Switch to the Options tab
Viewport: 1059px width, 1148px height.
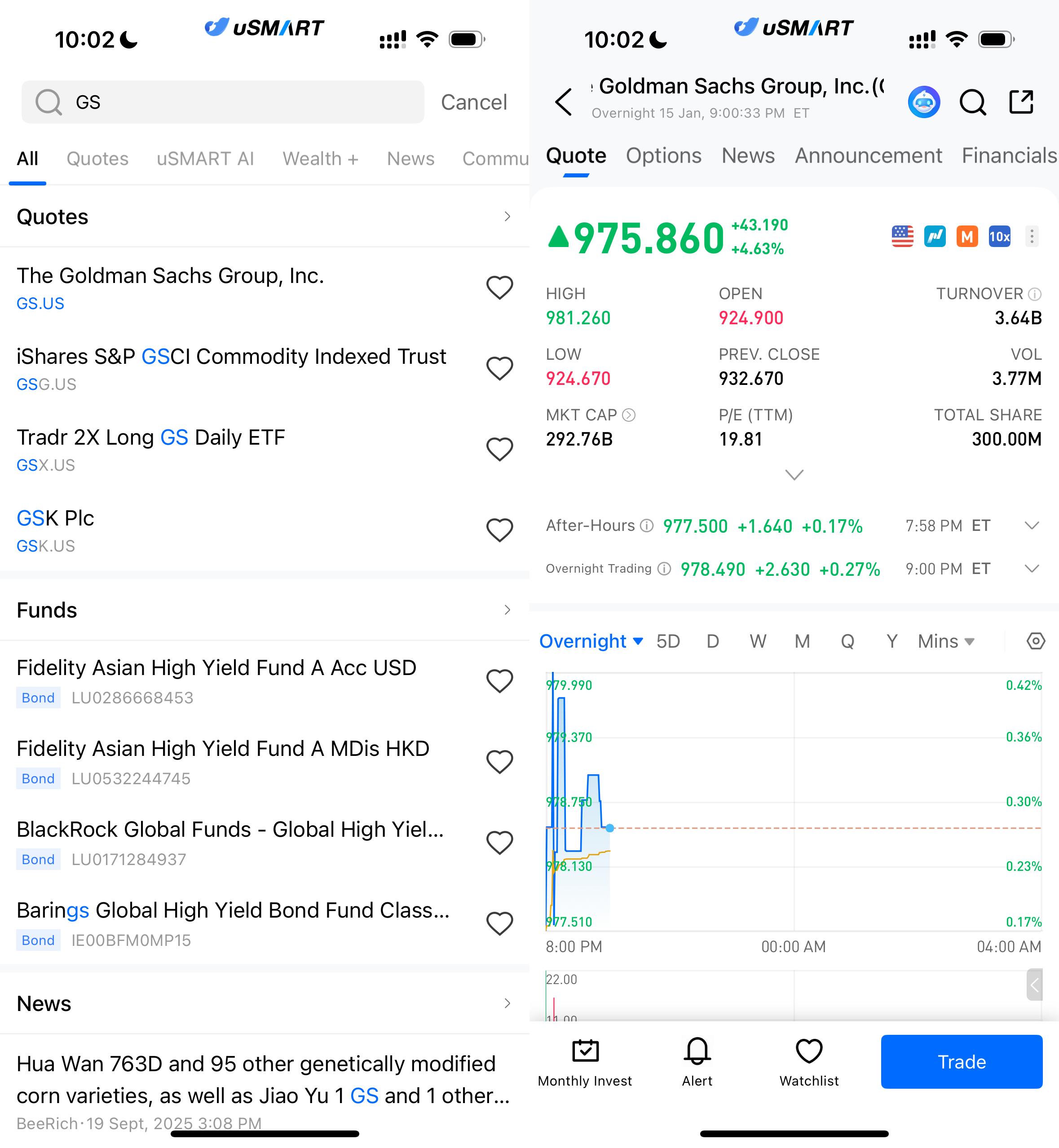[663, 156]
